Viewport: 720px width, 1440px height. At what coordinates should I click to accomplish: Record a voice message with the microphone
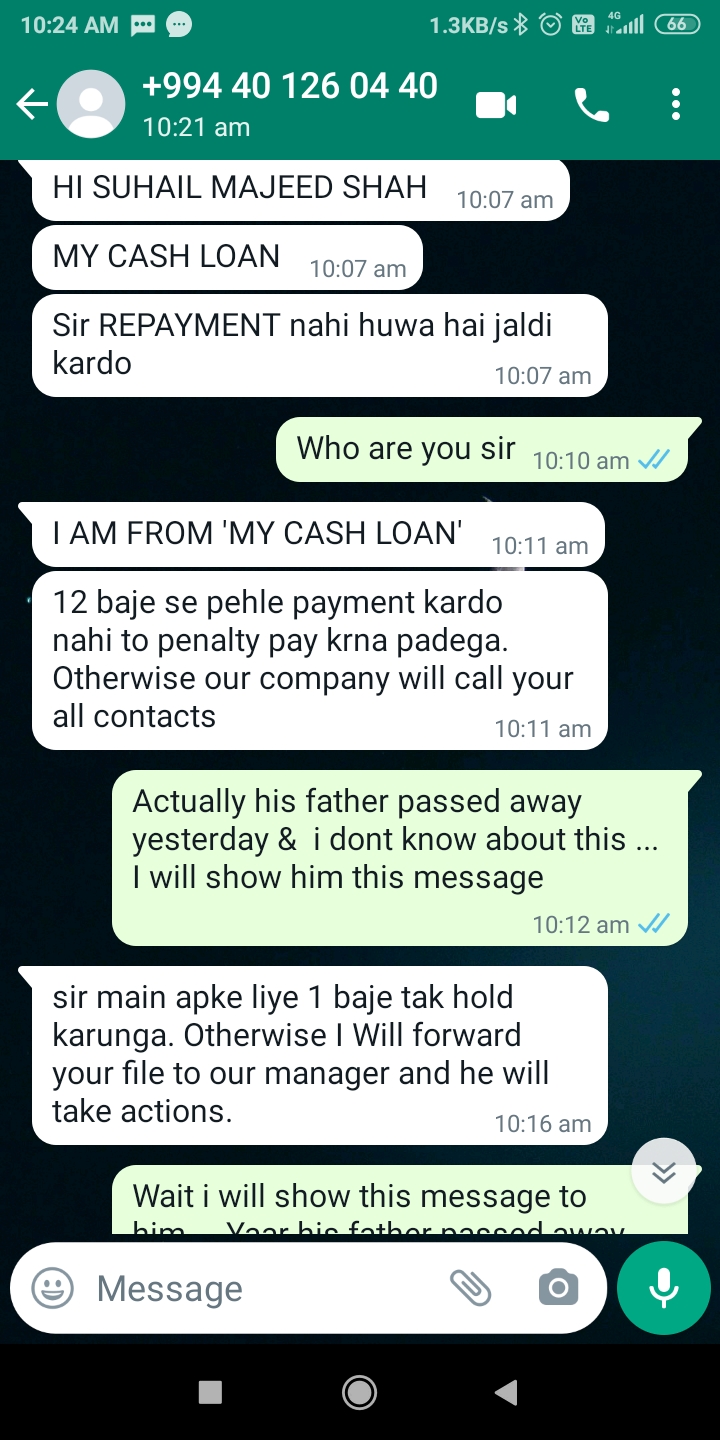(x=664, y=1288)
